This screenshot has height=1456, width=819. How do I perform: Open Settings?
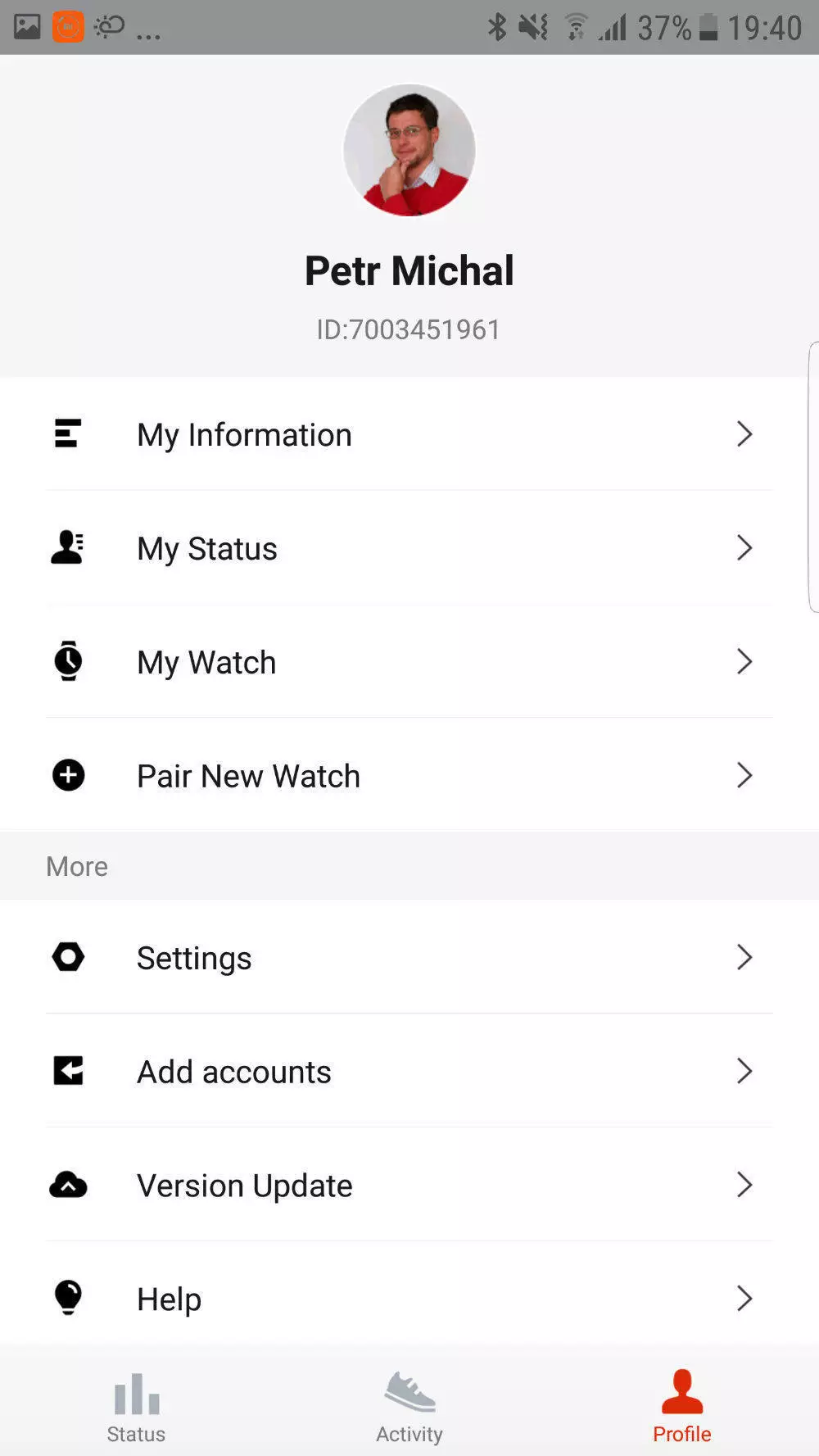point(409,957)
